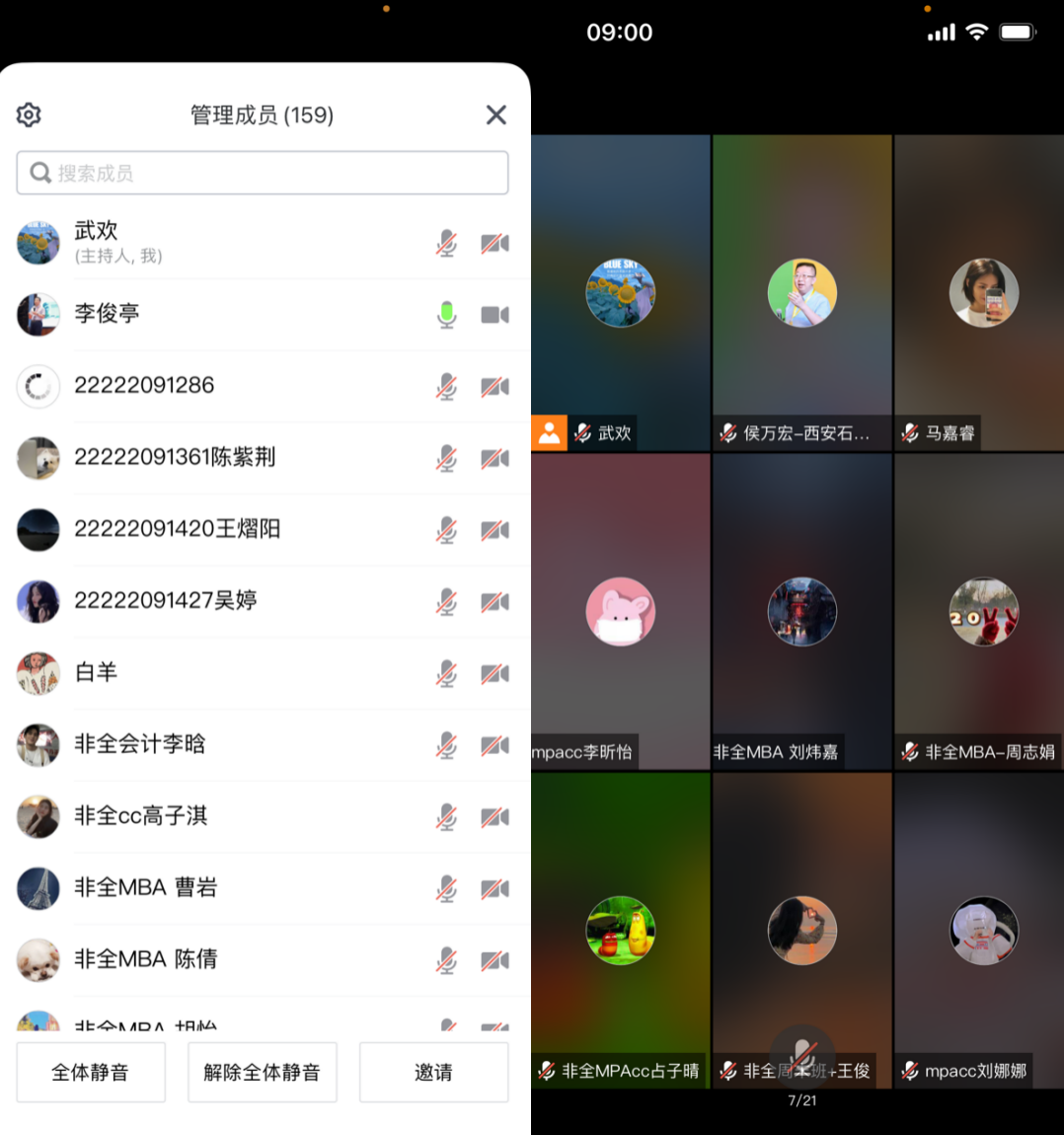Select 侯万宏-西安石 video tile
Image resolution: width=1064 pixels, height=1135 pixels.
[801, 293]
